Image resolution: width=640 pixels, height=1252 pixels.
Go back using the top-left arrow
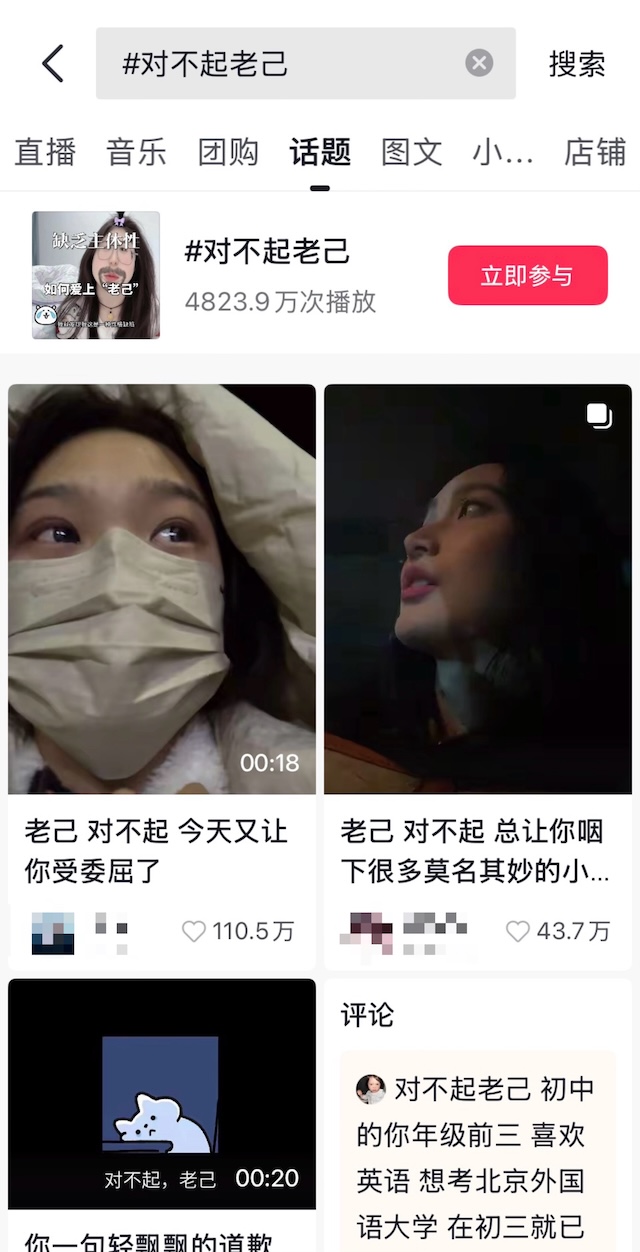click(x=53, y=64)
